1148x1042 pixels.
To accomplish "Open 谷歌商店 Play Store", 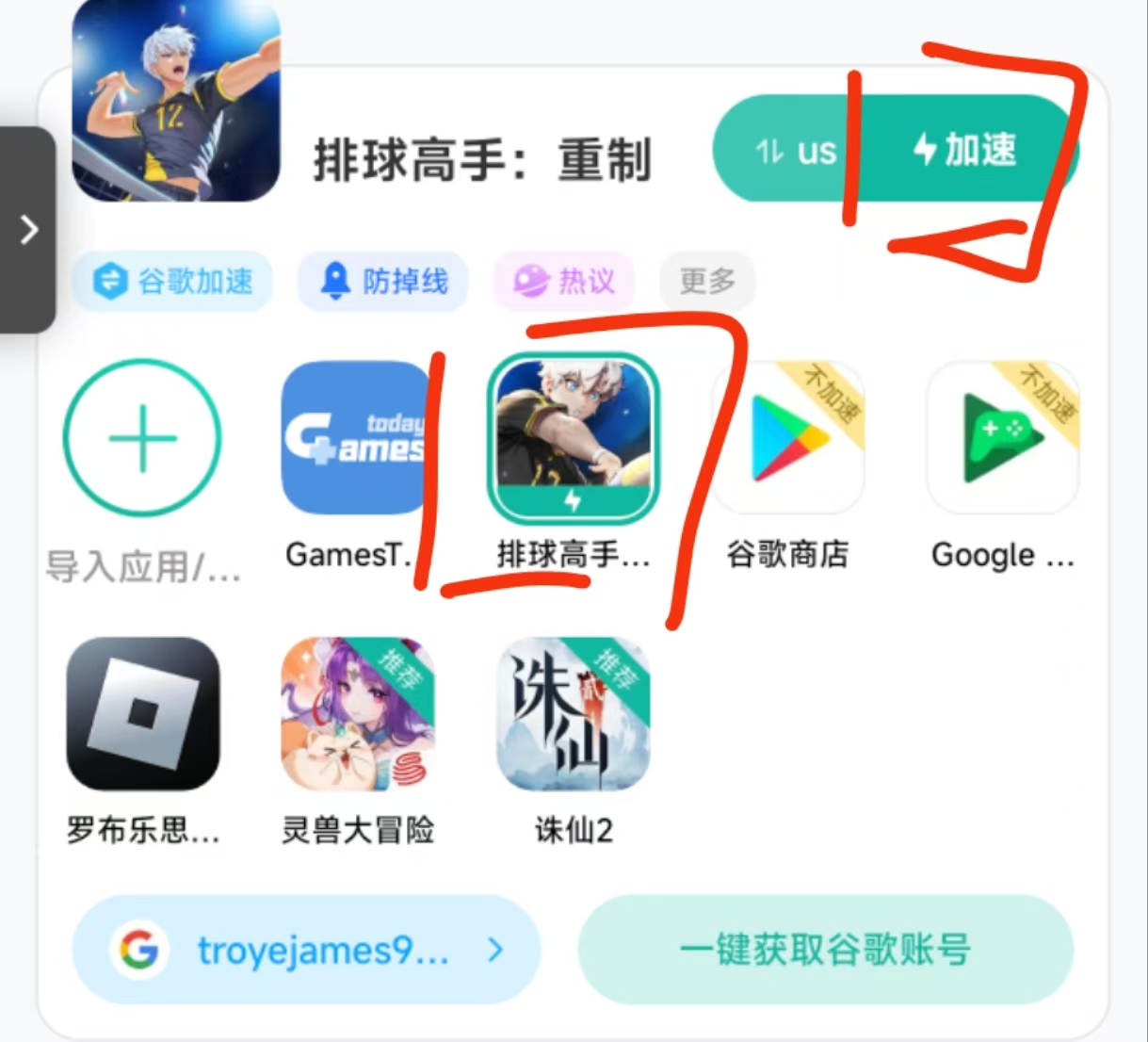I will point(788,438).
